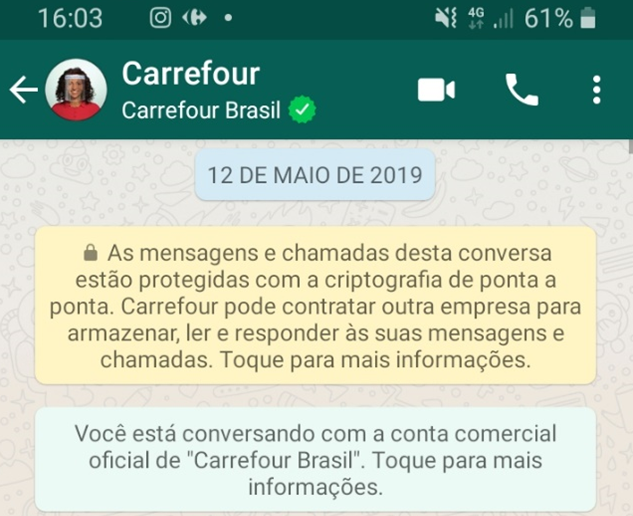Open the overflow menu
The height and width of the screenshot is (516, 633).
point(596,90)
